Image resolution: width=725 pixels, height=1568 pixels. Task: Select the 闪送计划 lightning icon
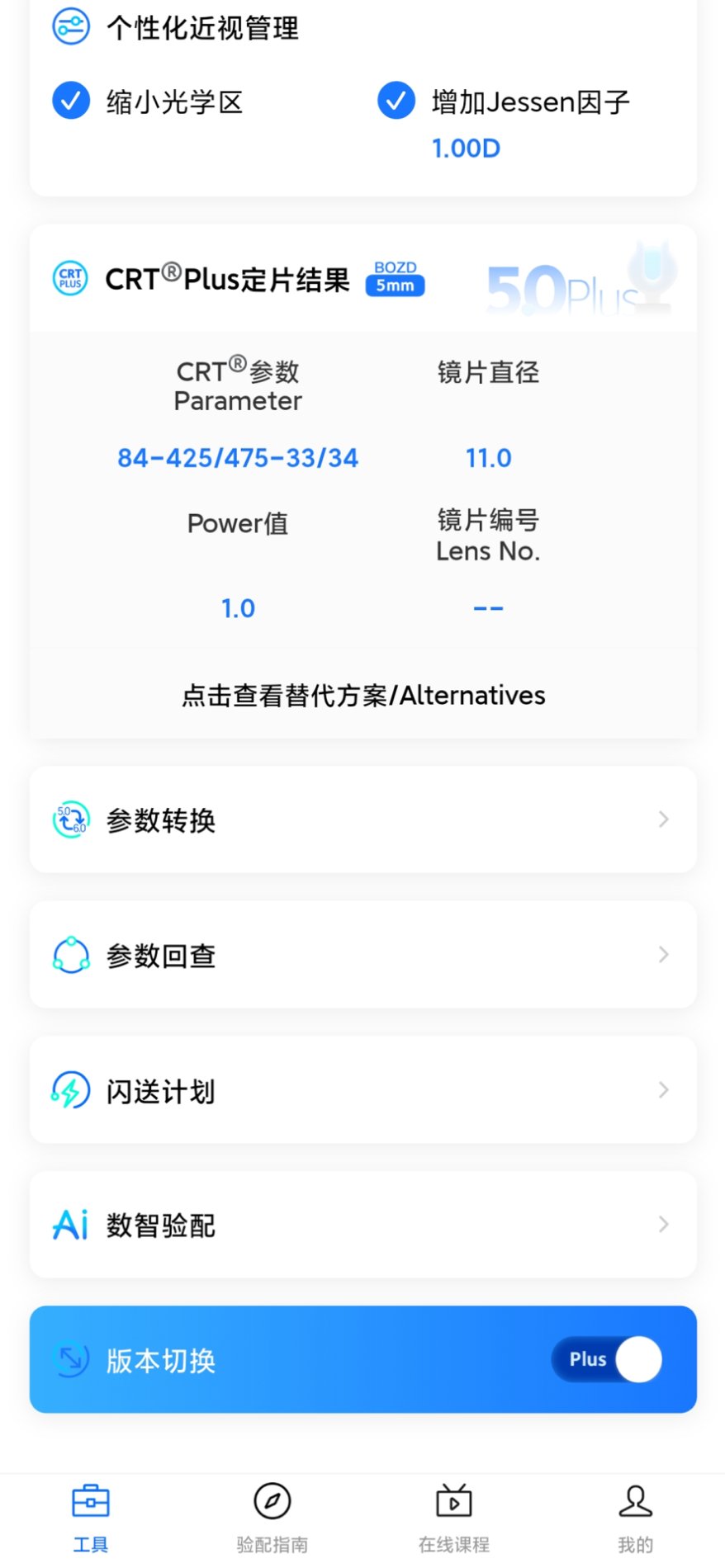pos(71,1089)
